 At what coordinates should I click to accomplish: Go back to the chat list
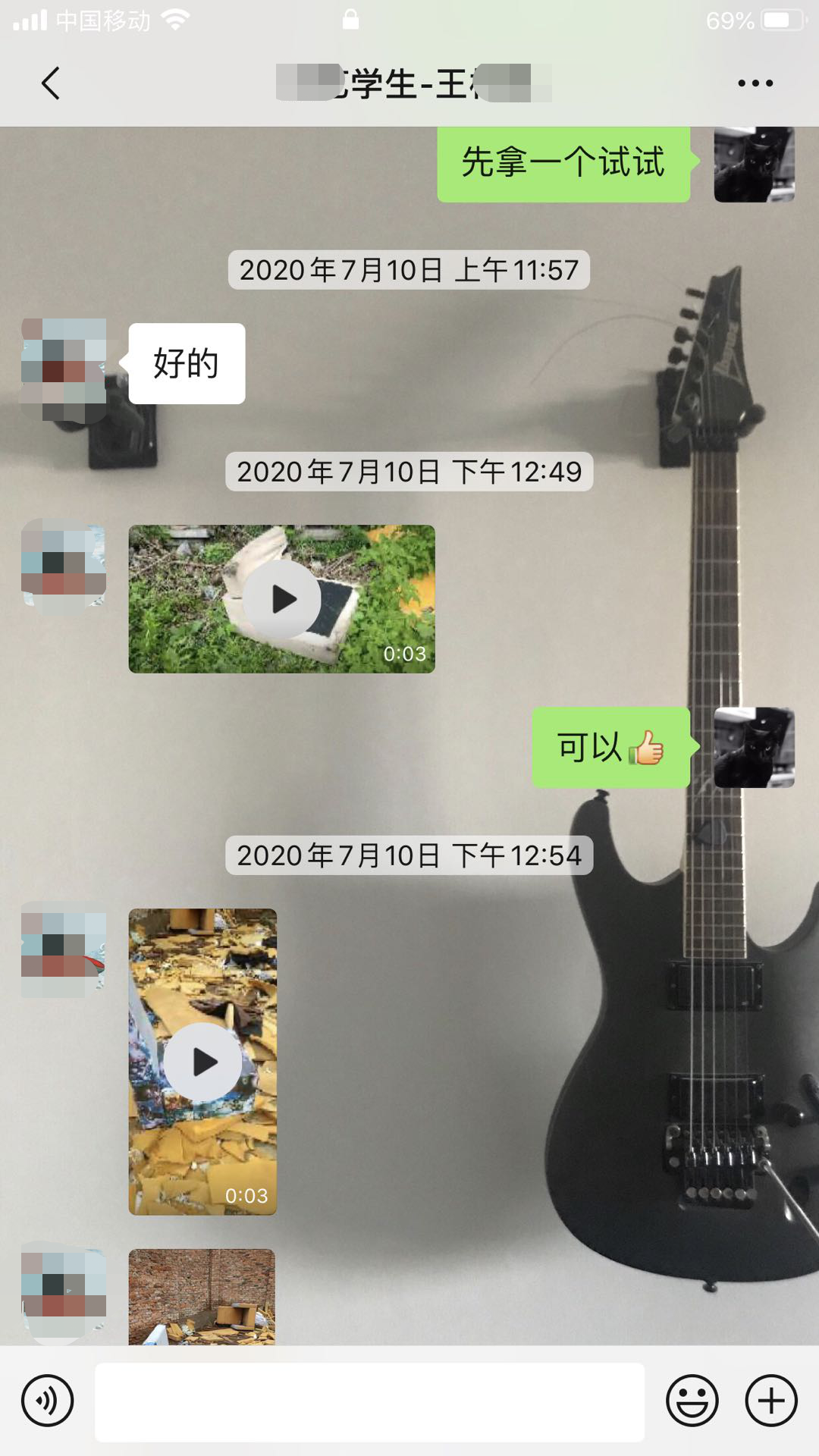(x=51, y=83)
